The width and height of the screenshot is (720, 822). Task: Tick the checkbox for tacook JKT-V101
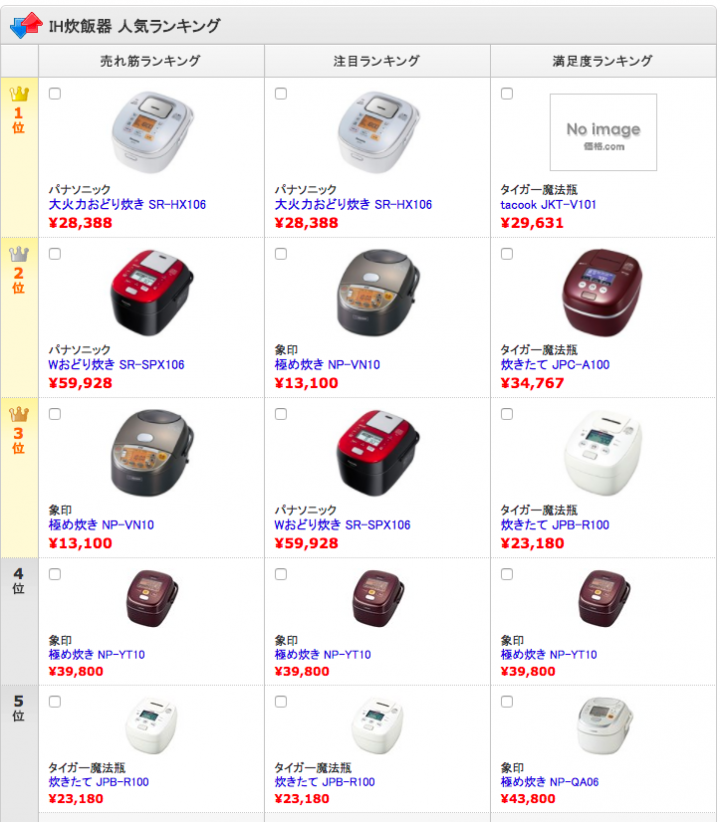point(507,94)
